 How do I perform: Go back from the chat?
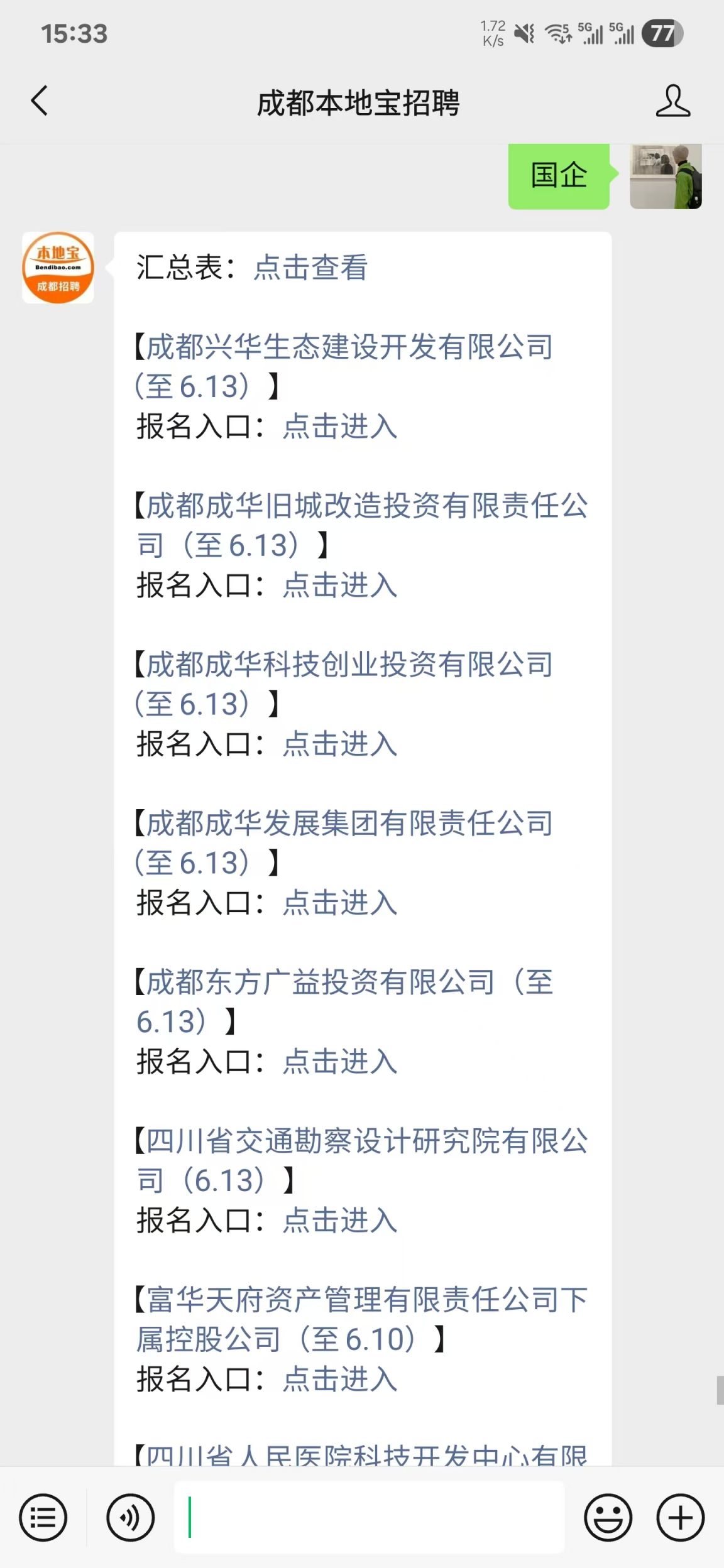click(x=39, y=101)
